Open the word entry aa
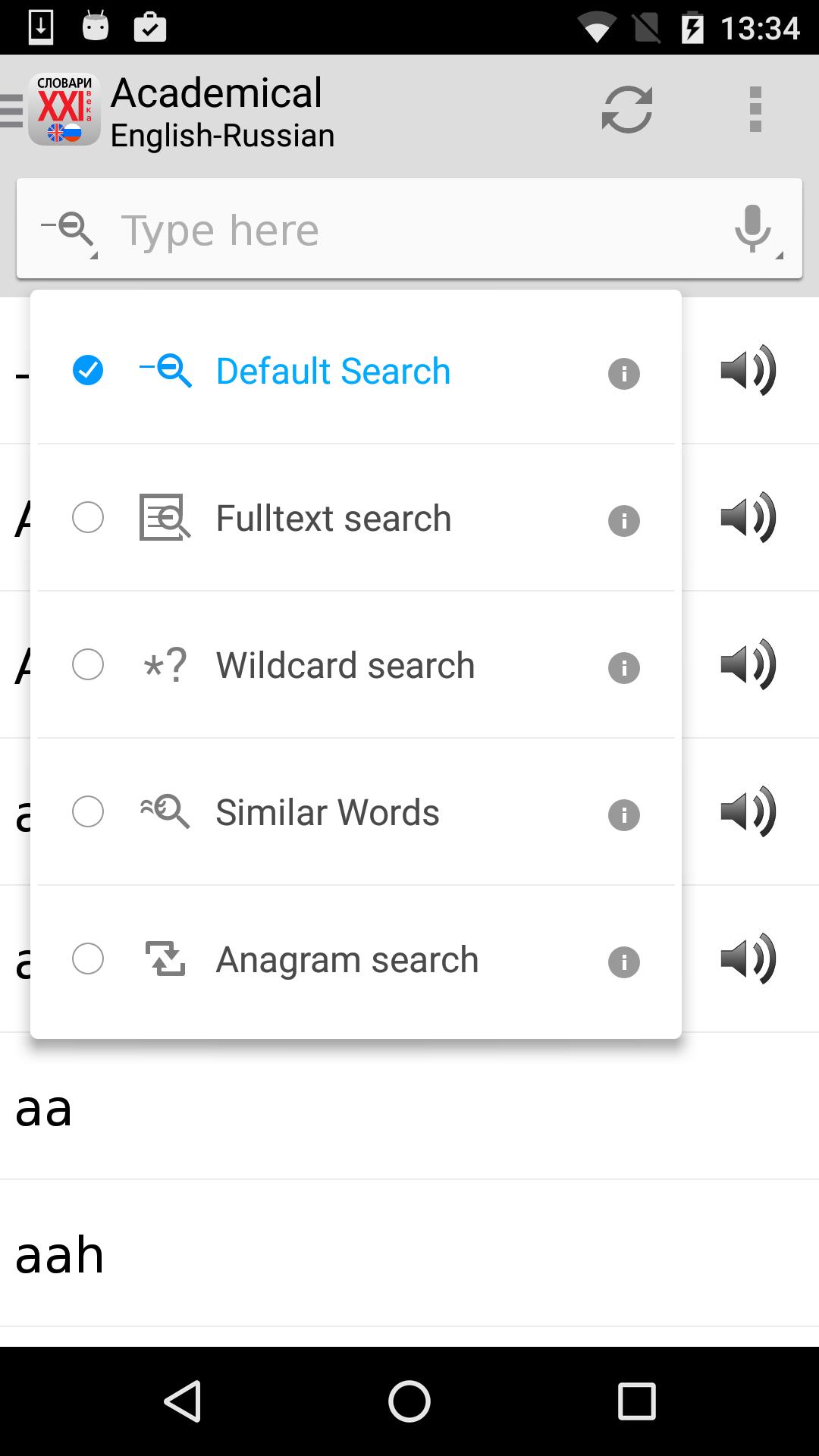The height and width of the screenshot is (1456, 819). tap(409, 1107)
